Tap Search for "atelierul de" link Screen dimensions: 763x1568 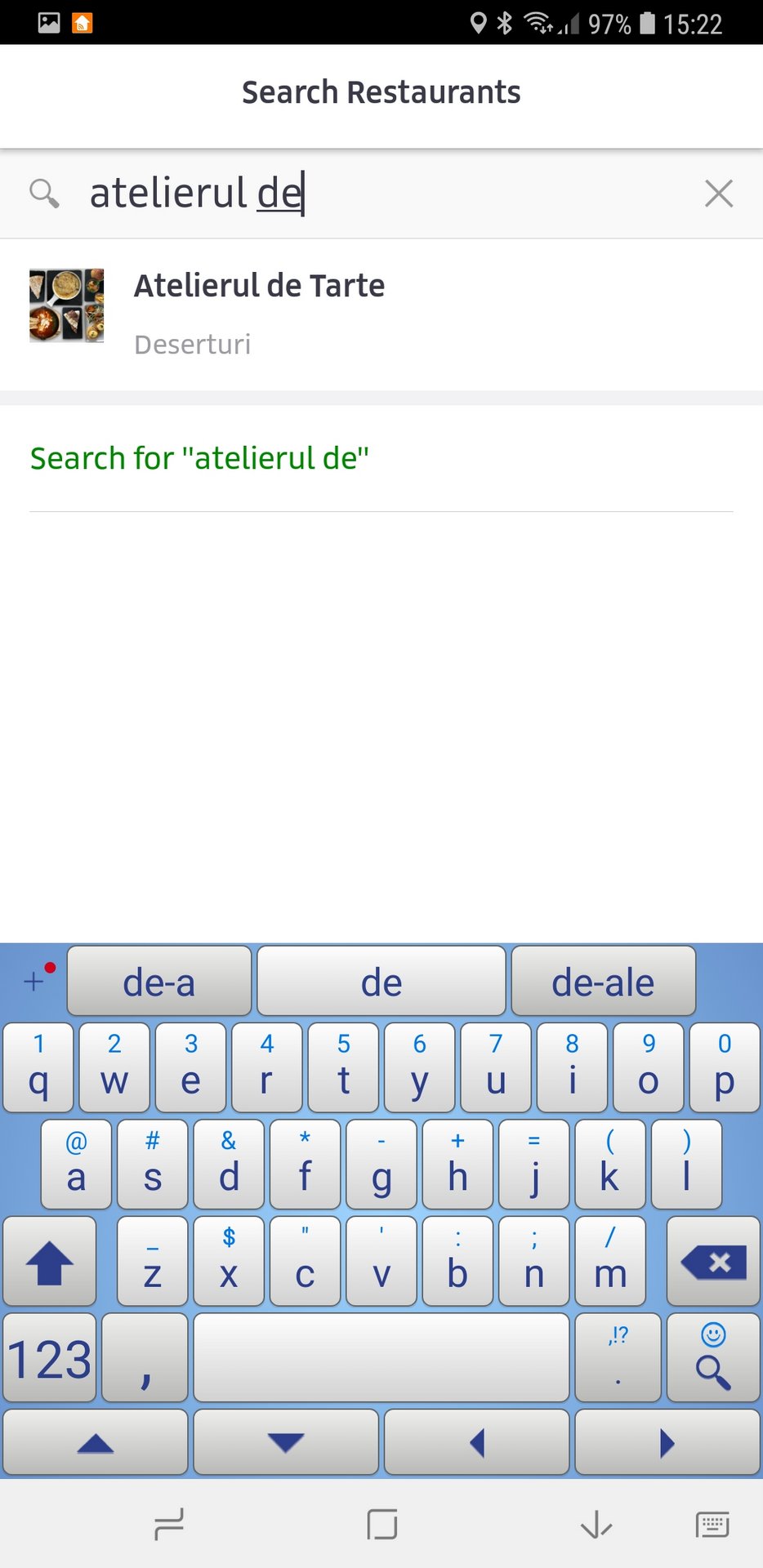pyautogui.click(x=199, y=458)
